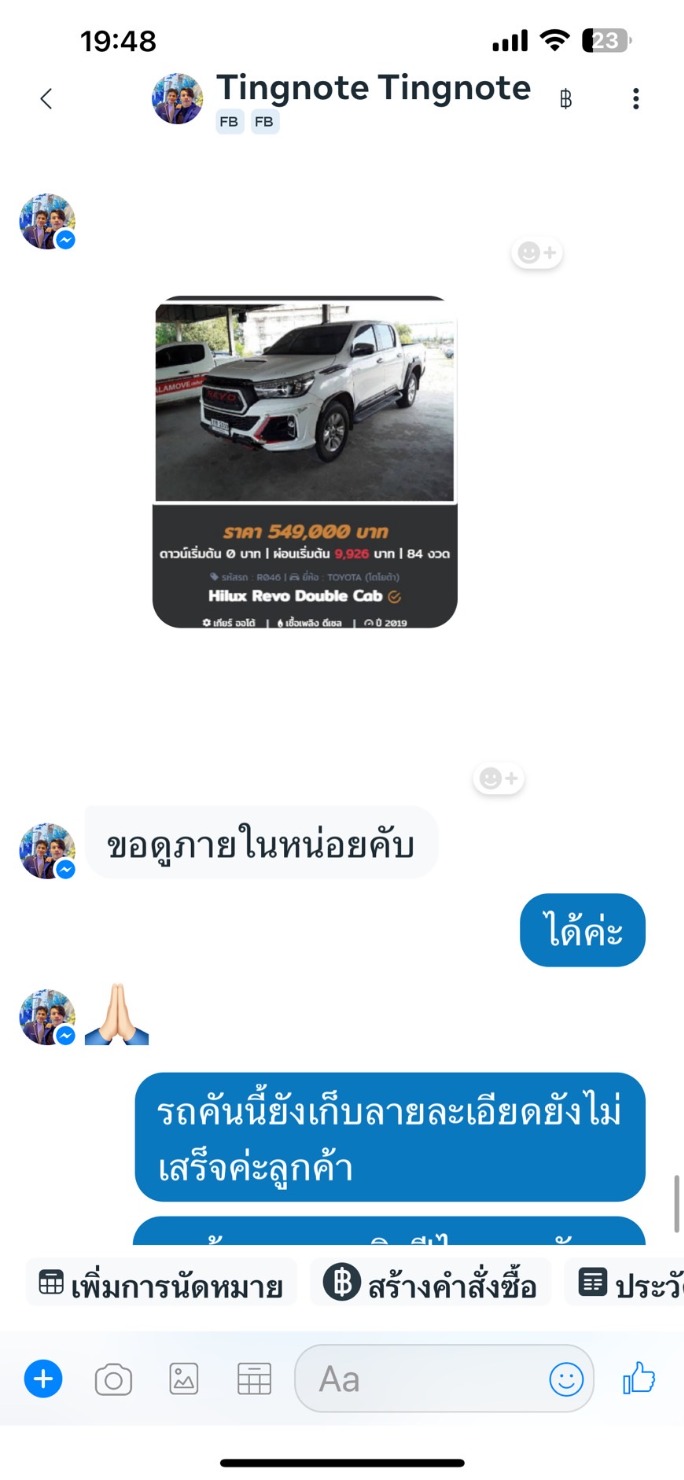684x1480 pixels.
Task: Open the Hilux Revo car image
Action: [305, 462]
